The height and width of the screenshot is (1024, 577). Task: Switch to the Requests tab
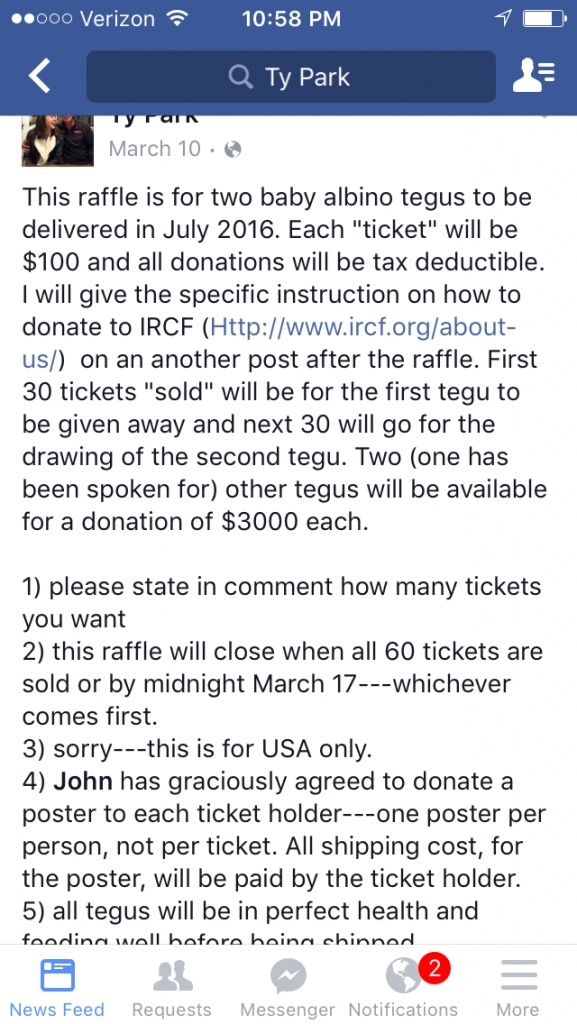point(172,987)
